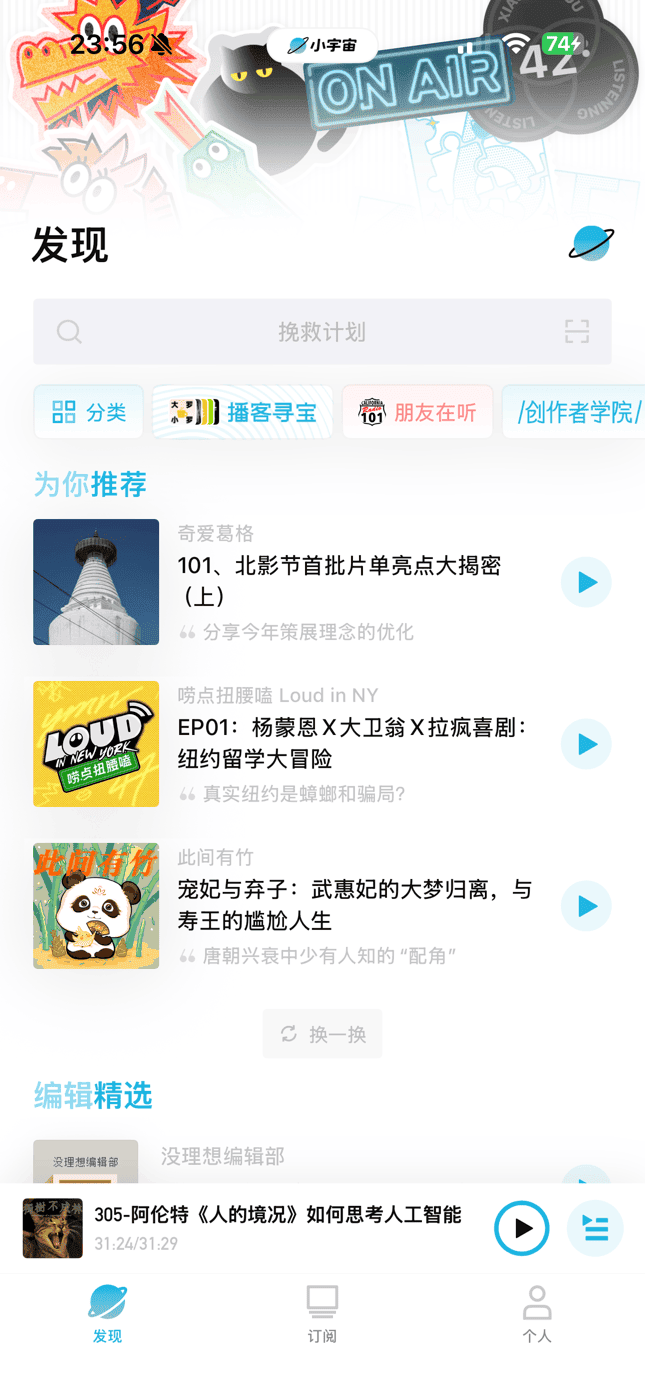Image resolution: width=645 pixels, height=1398 pixels.
Task: Play the Loud in NY EP01 episode
Action: [x=586, y=744]
